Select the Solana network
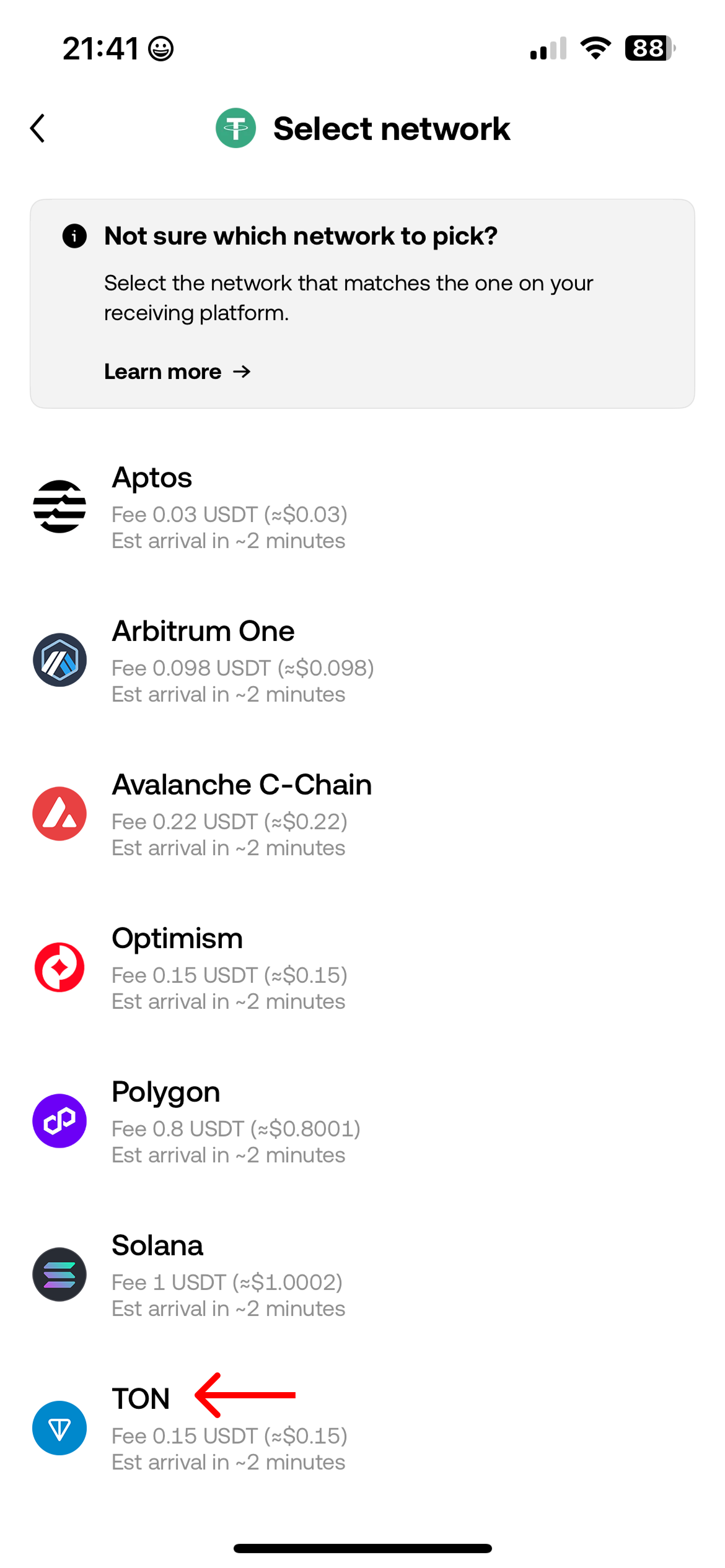725x1568 pixels. [x=227, y=1274]
